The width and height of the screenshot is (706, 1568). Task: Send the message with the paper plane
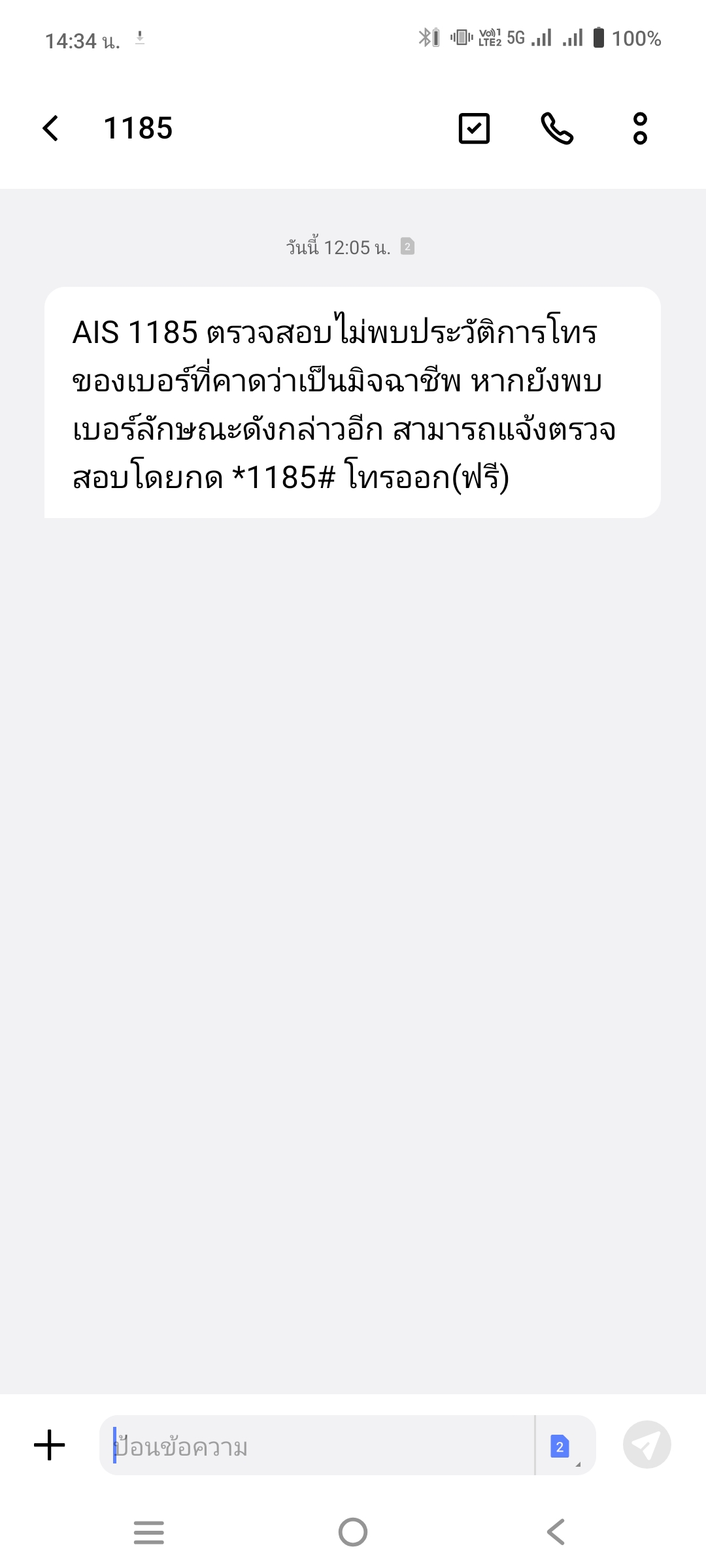click(647, 1445)
